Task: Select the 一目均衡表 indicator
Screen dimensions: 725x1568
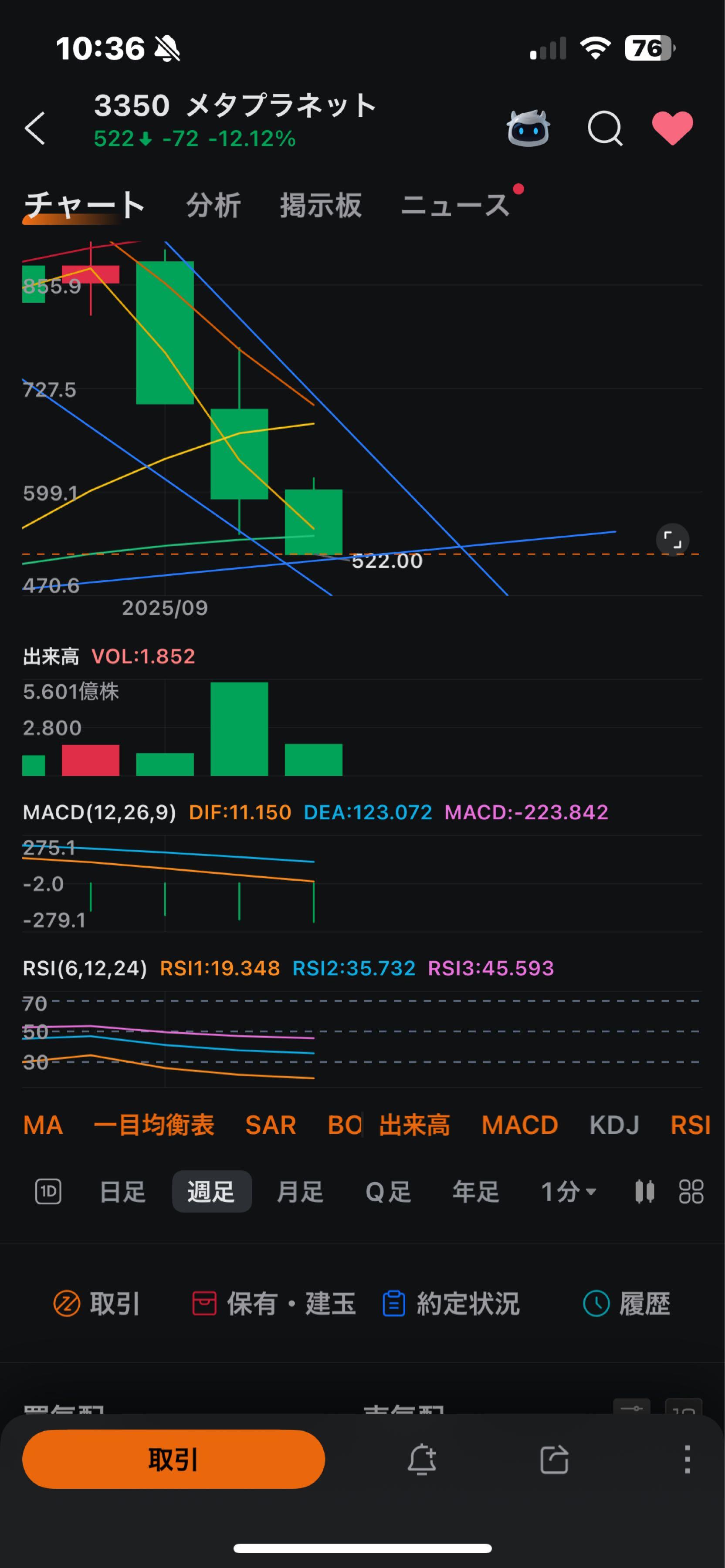Action: pyautogui.click(x=153, y=1125)
